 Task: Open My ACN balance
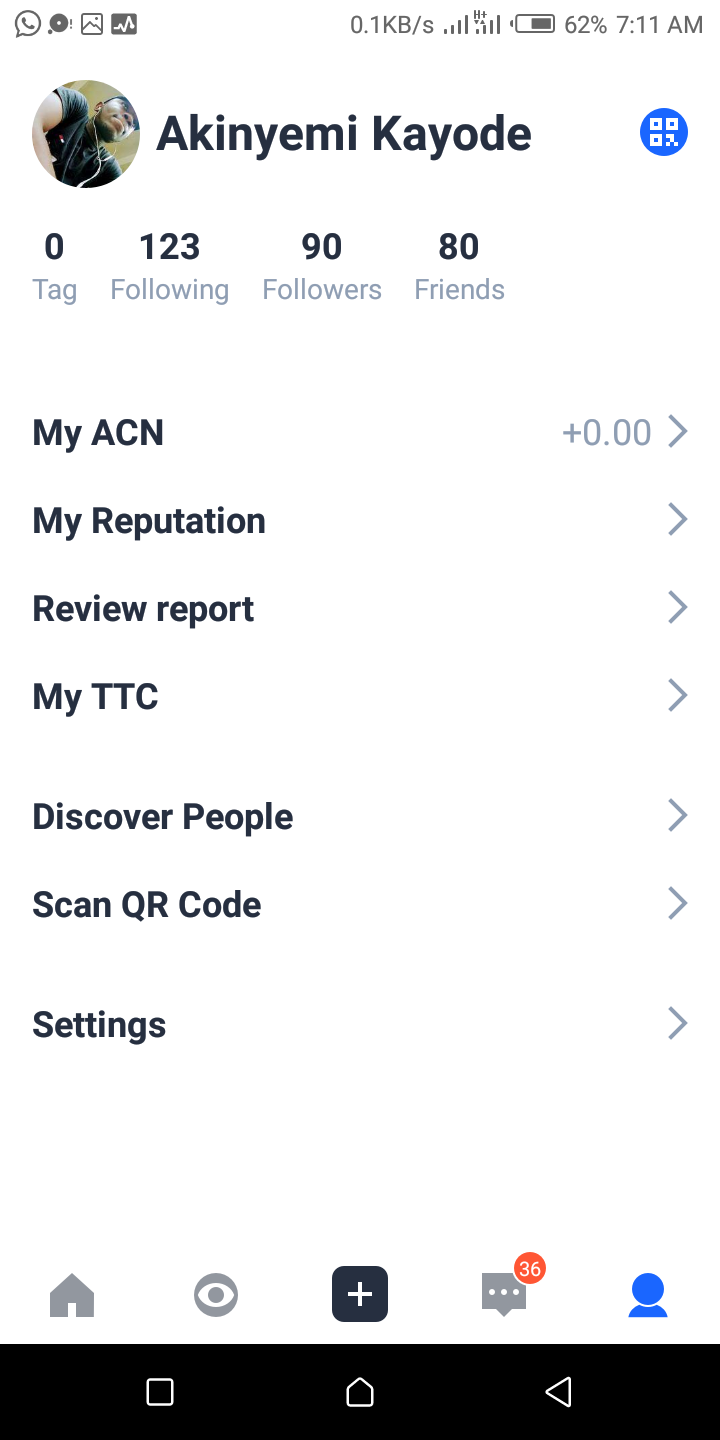(360, 432)
